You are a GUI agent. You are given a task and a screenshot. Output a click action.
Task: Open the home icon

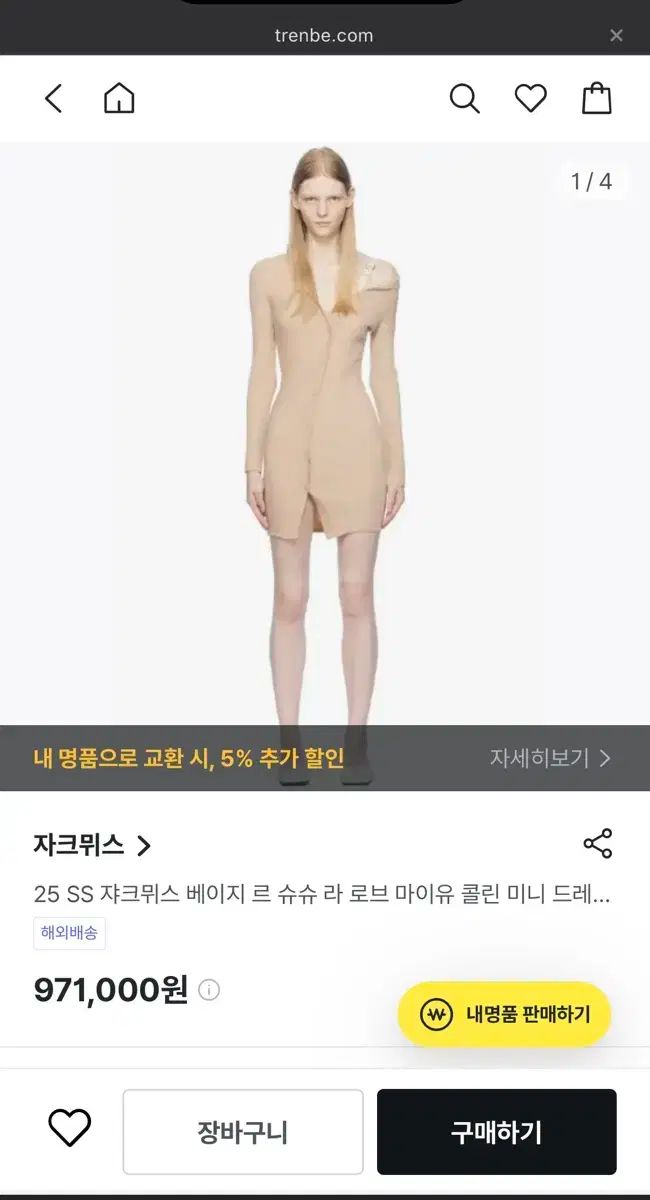click(x=119, y=98)
